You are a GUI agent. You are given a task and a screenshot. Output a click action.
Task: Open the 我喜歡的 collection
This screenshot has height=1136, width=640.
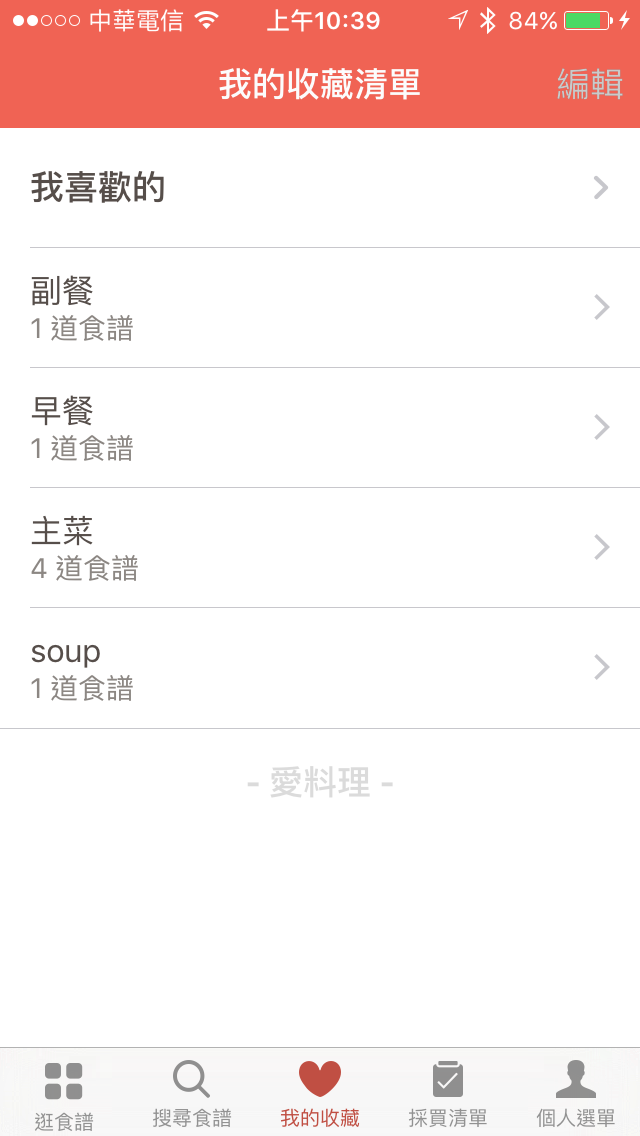point(320,188)
